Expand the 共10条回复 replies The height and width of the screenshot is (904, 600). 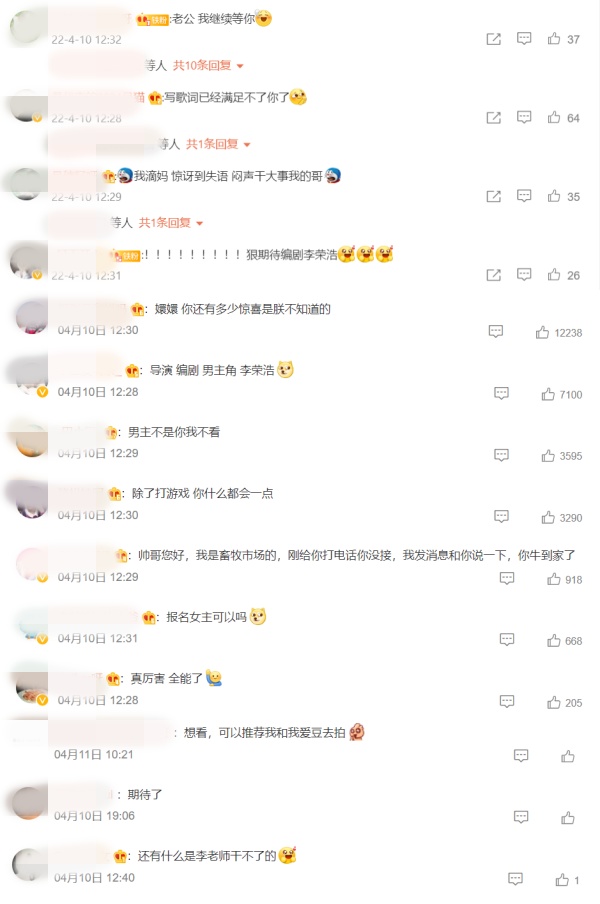click(x=208, y=65)
